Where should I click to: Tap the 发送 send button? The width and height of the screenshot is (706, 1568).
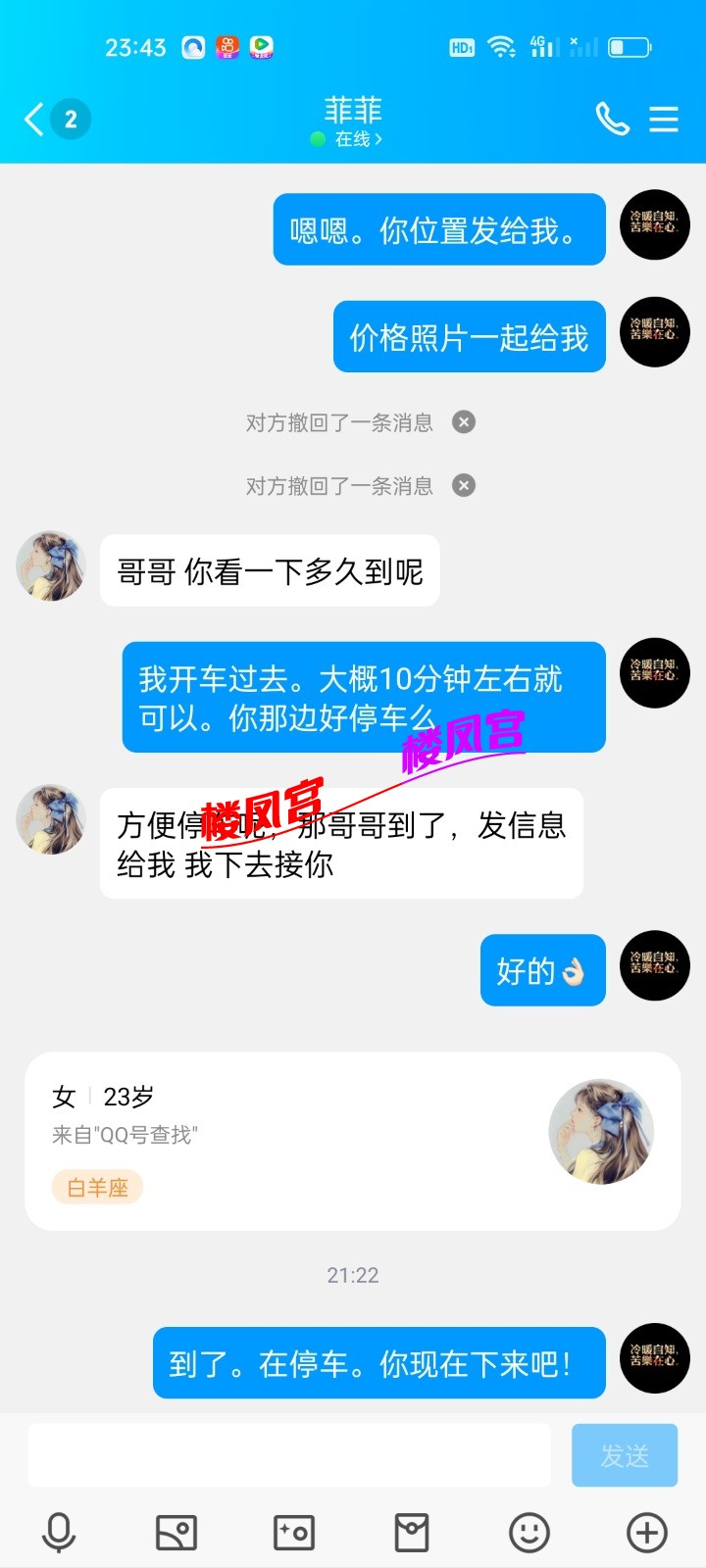pos(625,1455)
